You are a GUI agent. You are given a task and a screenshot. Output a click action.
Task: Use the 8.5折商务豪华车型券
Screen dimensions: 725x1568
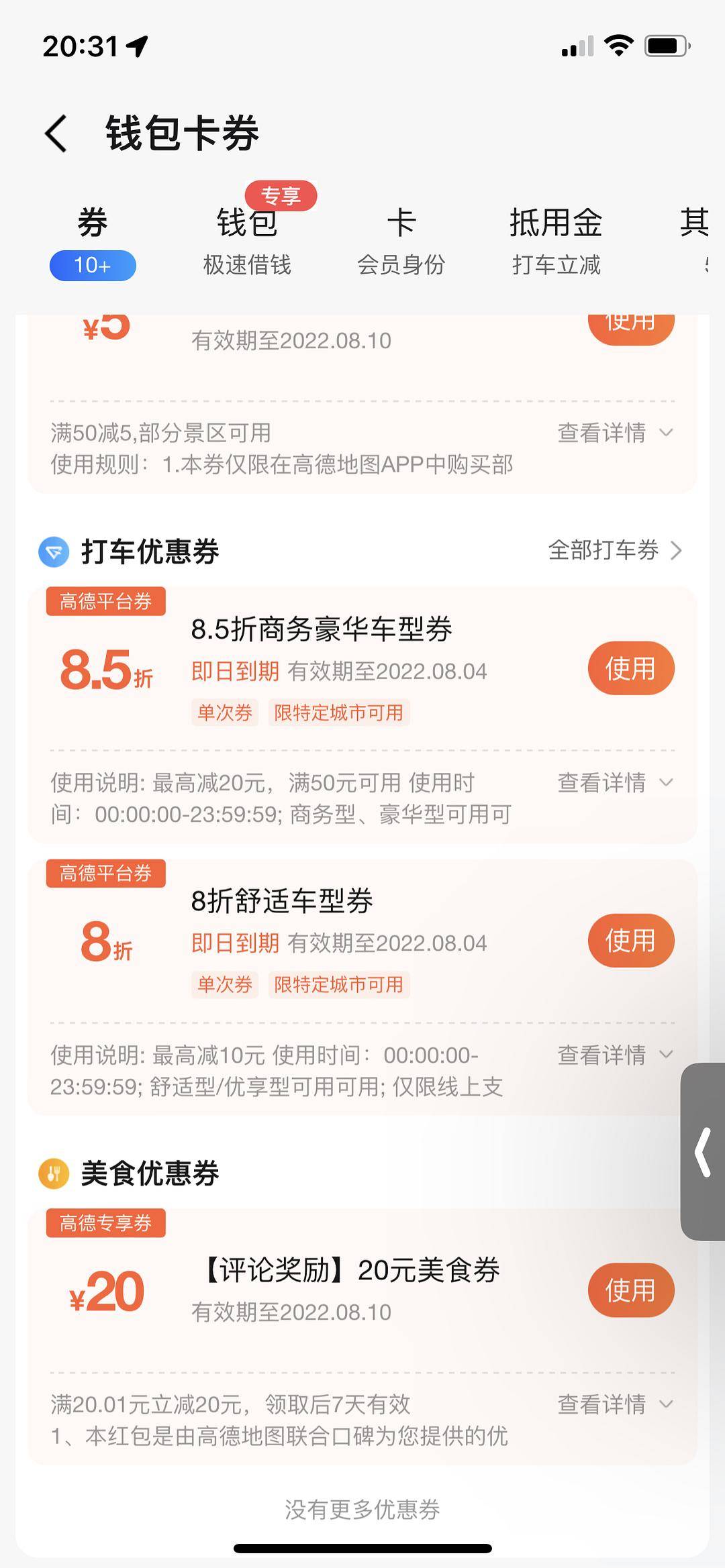coord(631,668)
